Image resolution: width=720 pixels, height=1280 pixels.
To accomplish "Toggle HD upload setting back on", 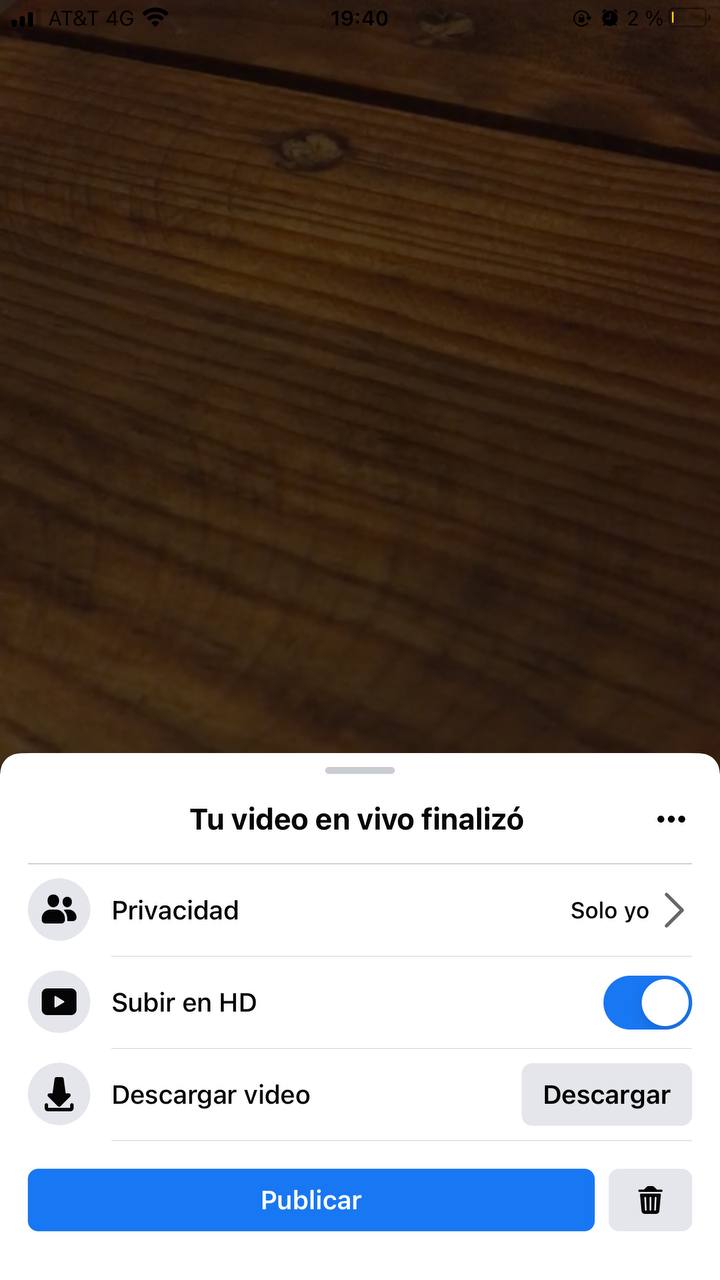I will click(x=647, y=1002).
